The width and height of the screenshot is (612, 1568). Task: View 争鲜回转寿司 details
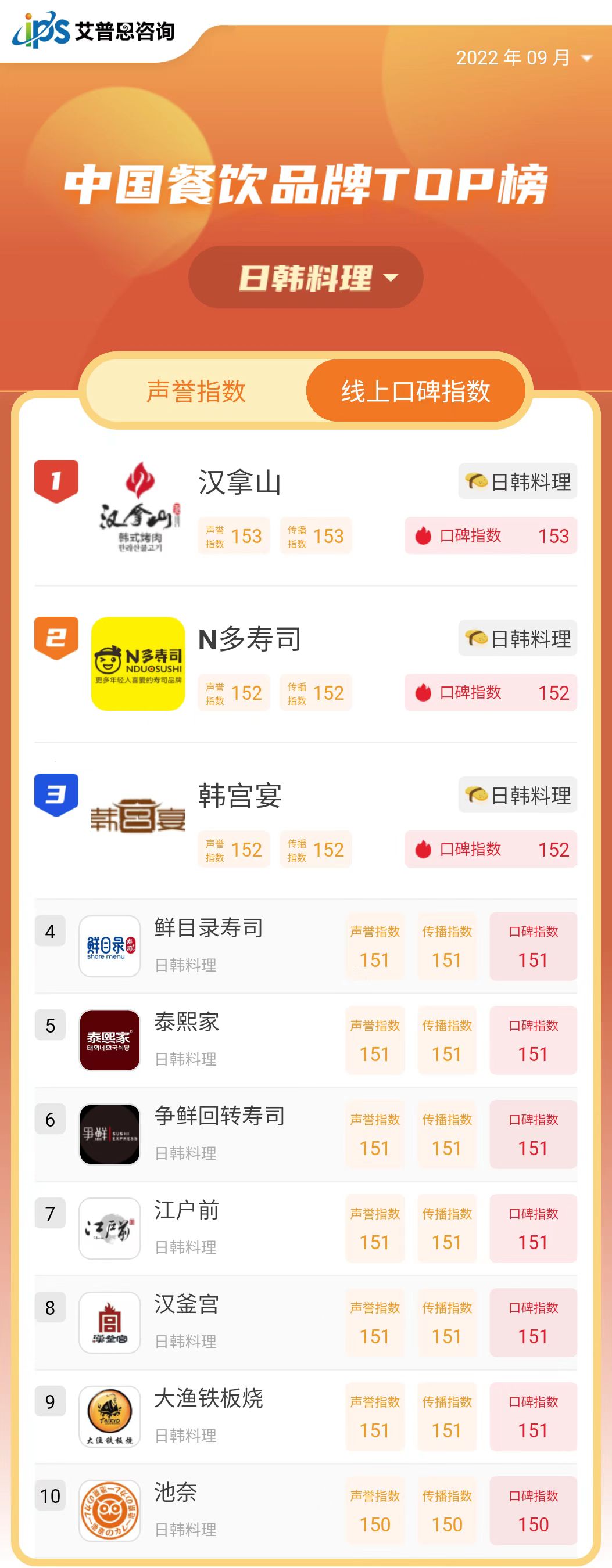[x=219, y=1116]
